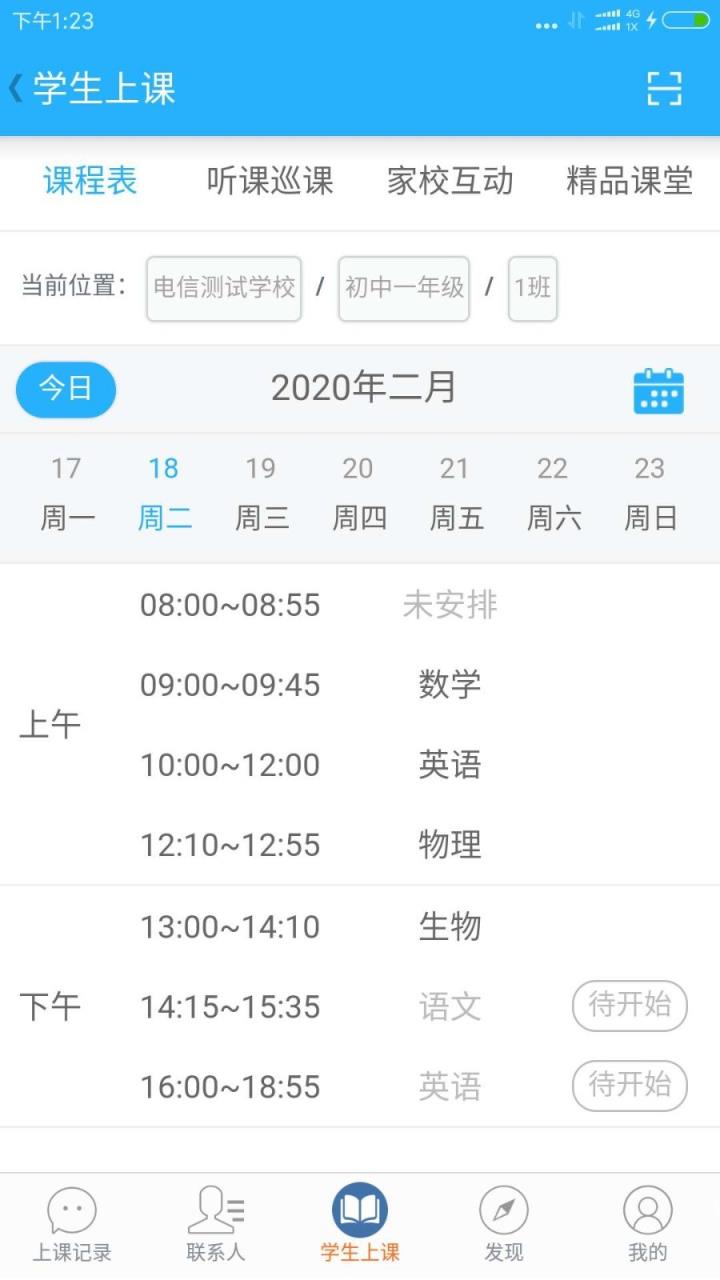Open the QR code scanner icon
The image size is (720, 1280).
(x=662, y=89)
